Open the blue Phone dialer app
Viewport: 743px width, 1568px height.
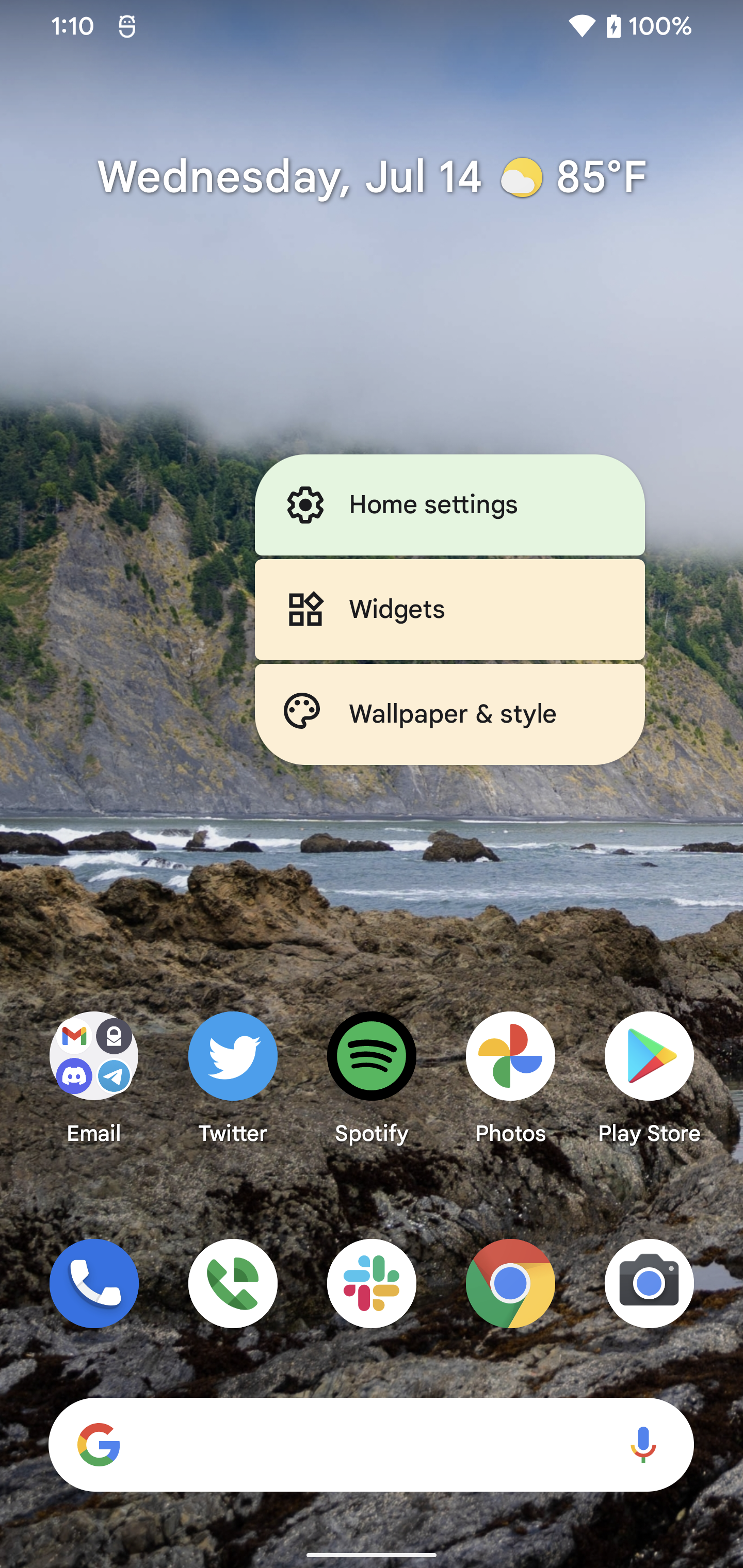coord(94,1283)
